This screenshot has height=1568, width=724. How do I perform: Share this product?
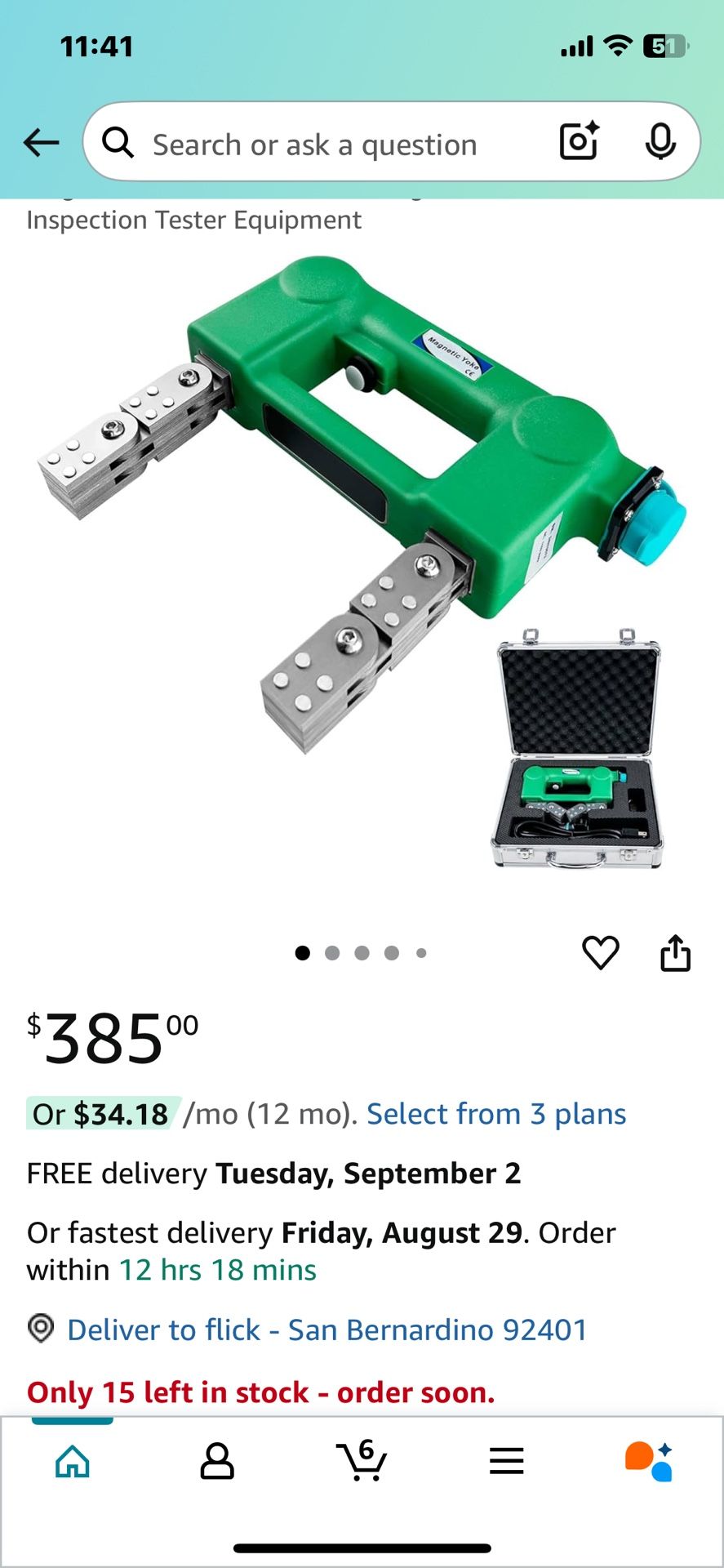675,952
